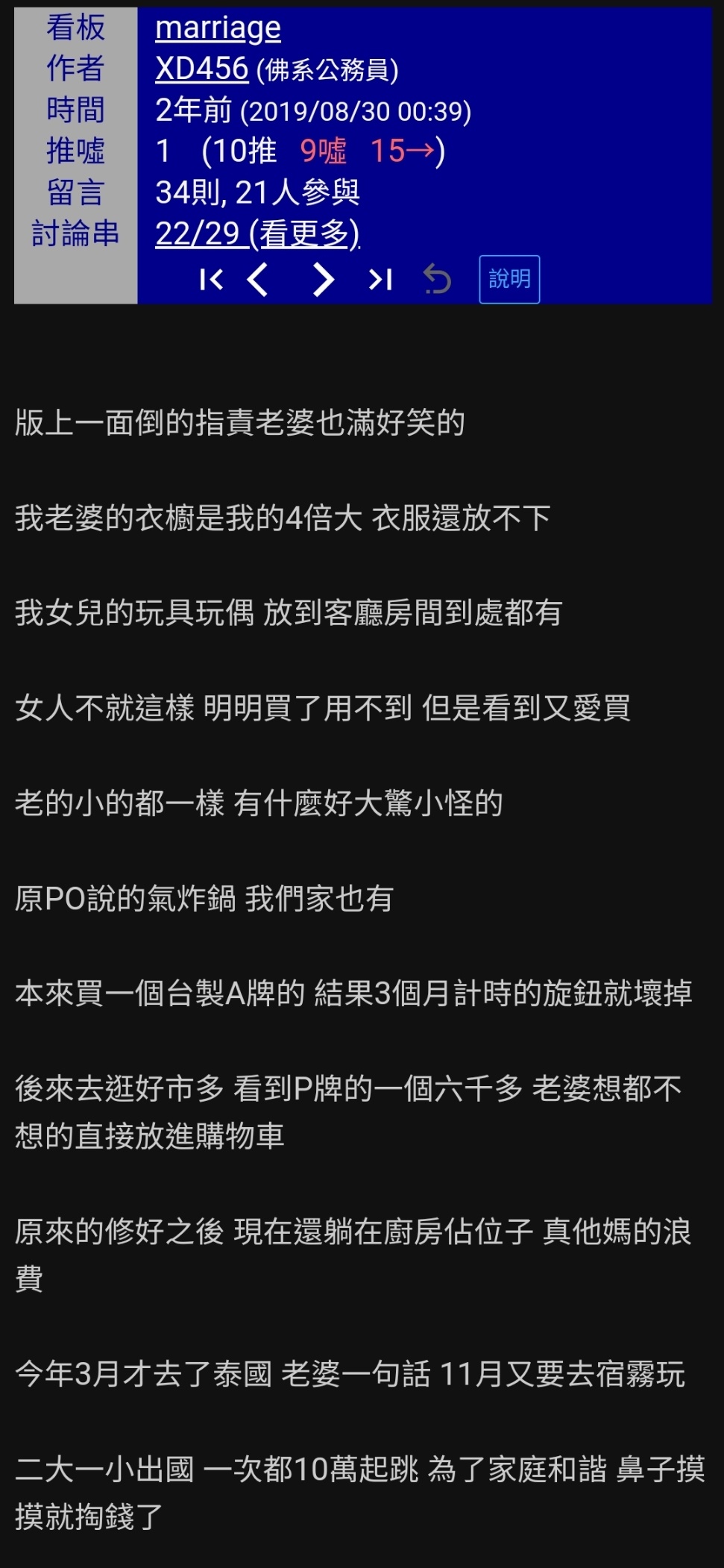Image resolution: width=724 pixels, height=1568 pixels.
Task: Open the marriage board link
Action: pos(218,28)
